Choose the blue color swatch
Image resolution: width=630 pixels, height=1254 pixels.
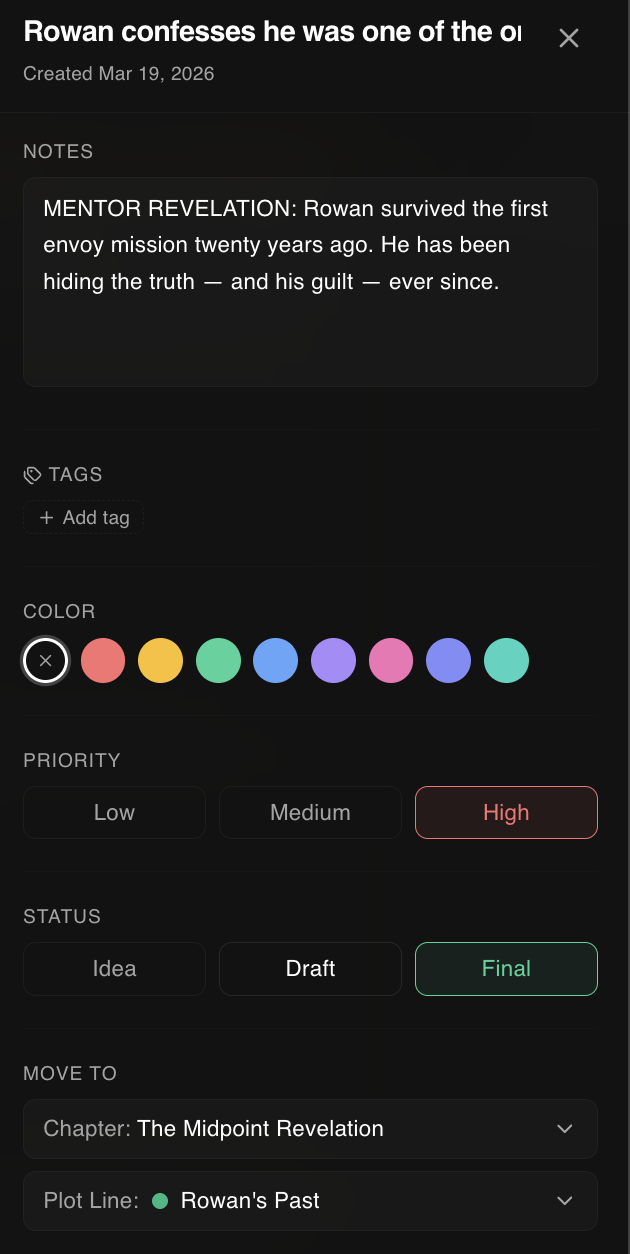click(x=276, y=661)
